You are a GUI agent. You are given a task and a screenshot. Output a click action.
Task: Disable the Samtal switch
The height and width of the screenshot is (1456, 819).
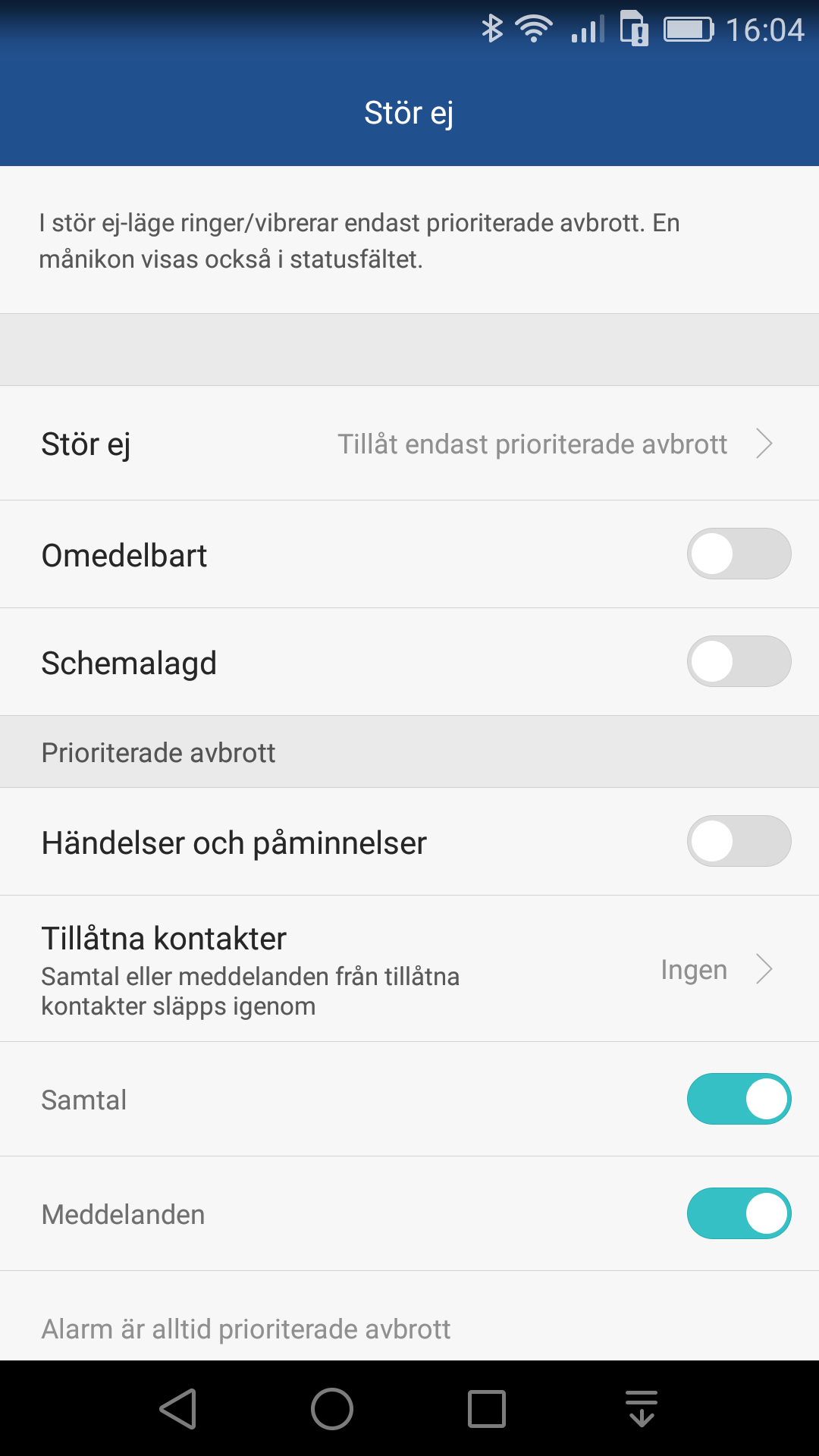(x=739, y=1100)
